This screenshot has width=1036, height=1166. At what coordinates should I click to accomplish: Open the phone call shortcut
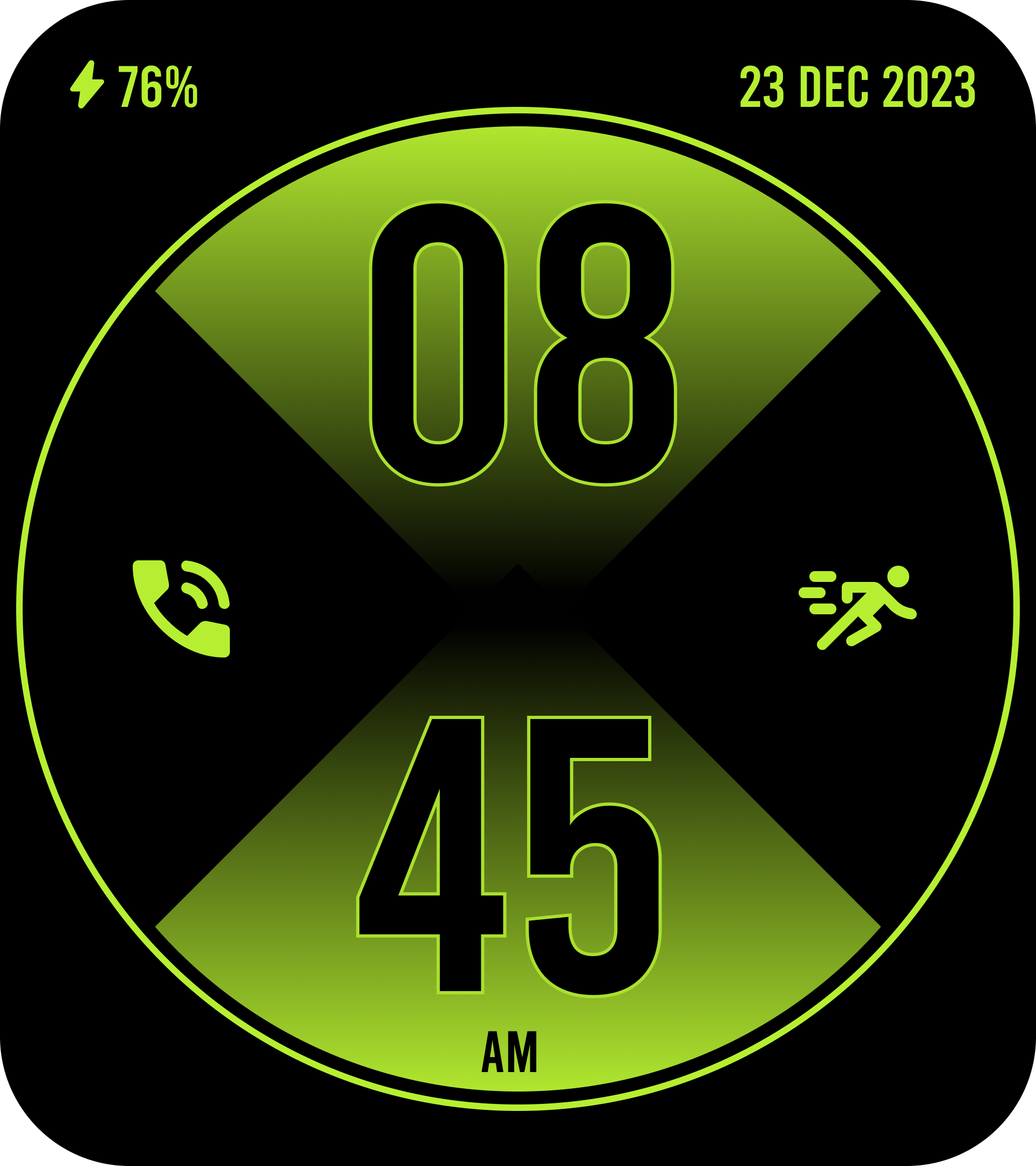[x=181, y=609]
